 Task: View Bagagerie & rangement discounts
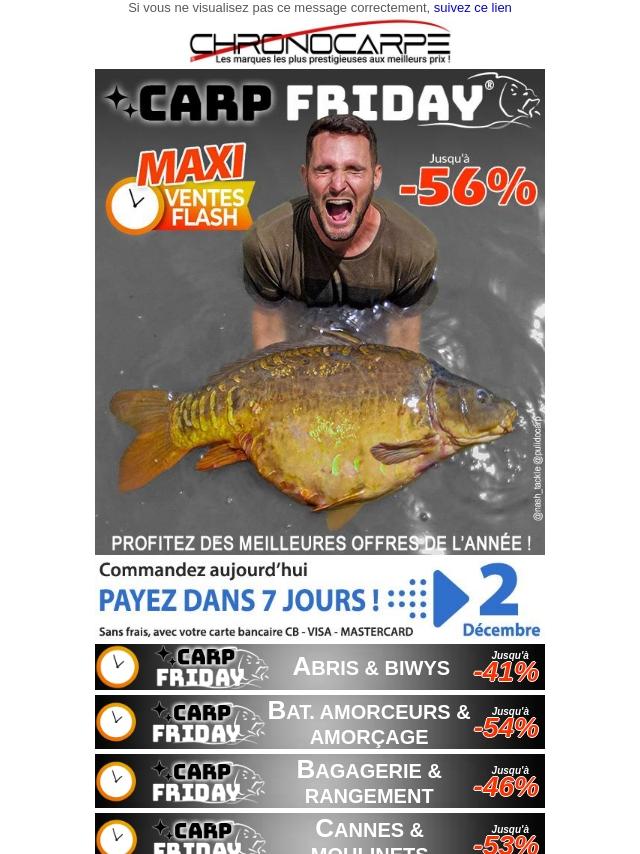[x=319, y=782]
